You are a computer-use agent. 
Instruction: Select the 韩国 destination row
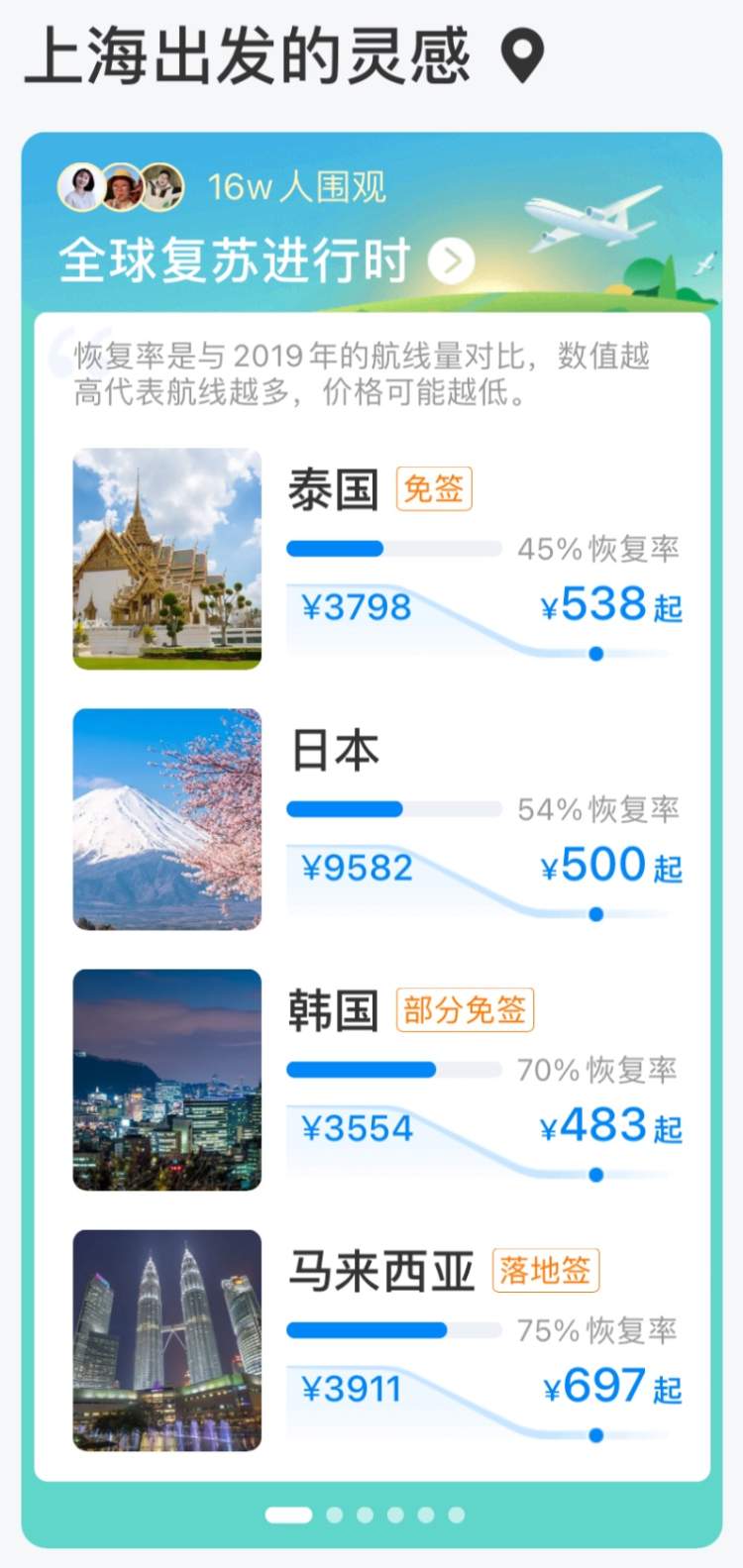click(x=376, y=1080)
